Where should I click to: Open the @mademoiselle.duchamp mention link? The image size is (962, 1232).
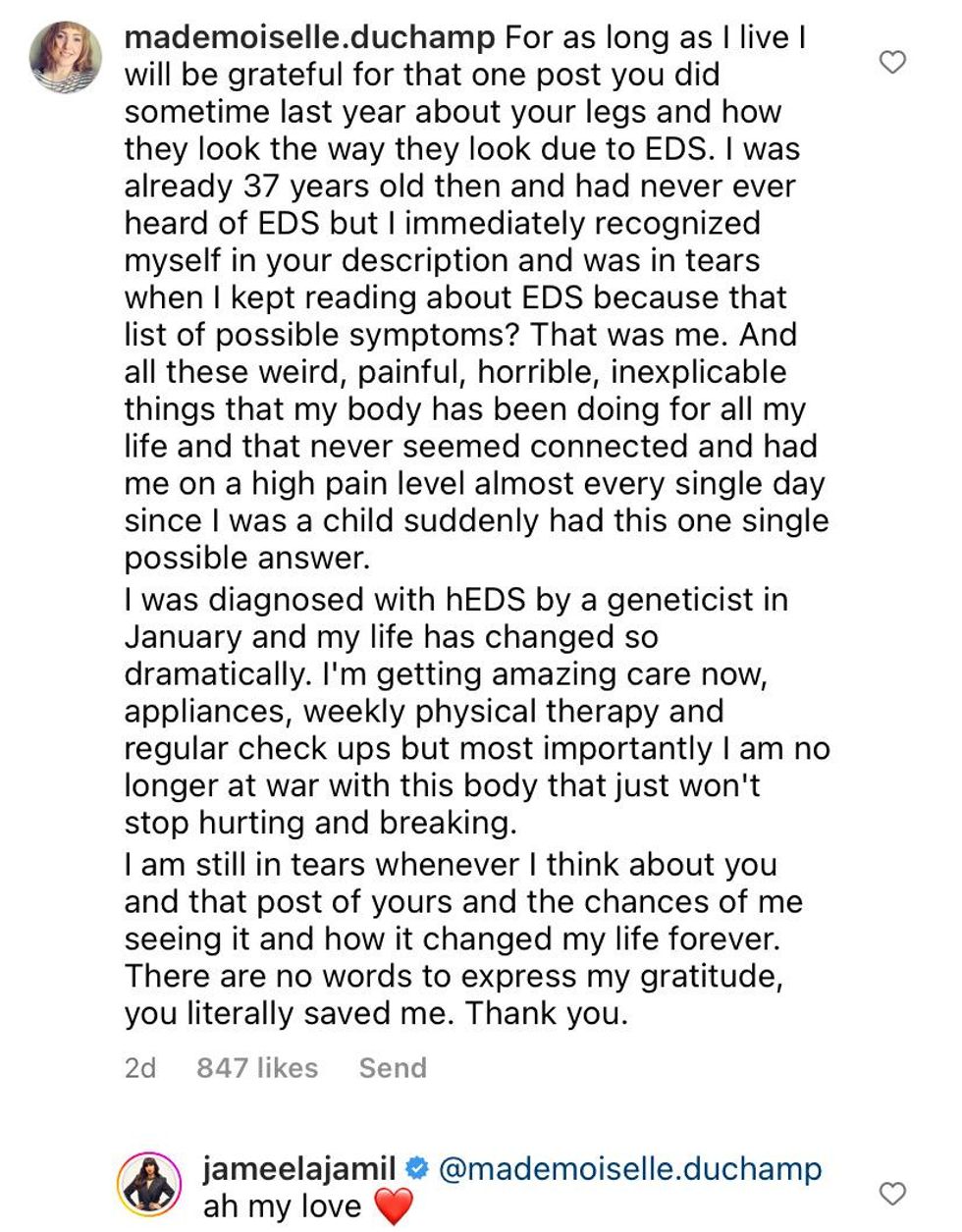tap(629, 1169)
